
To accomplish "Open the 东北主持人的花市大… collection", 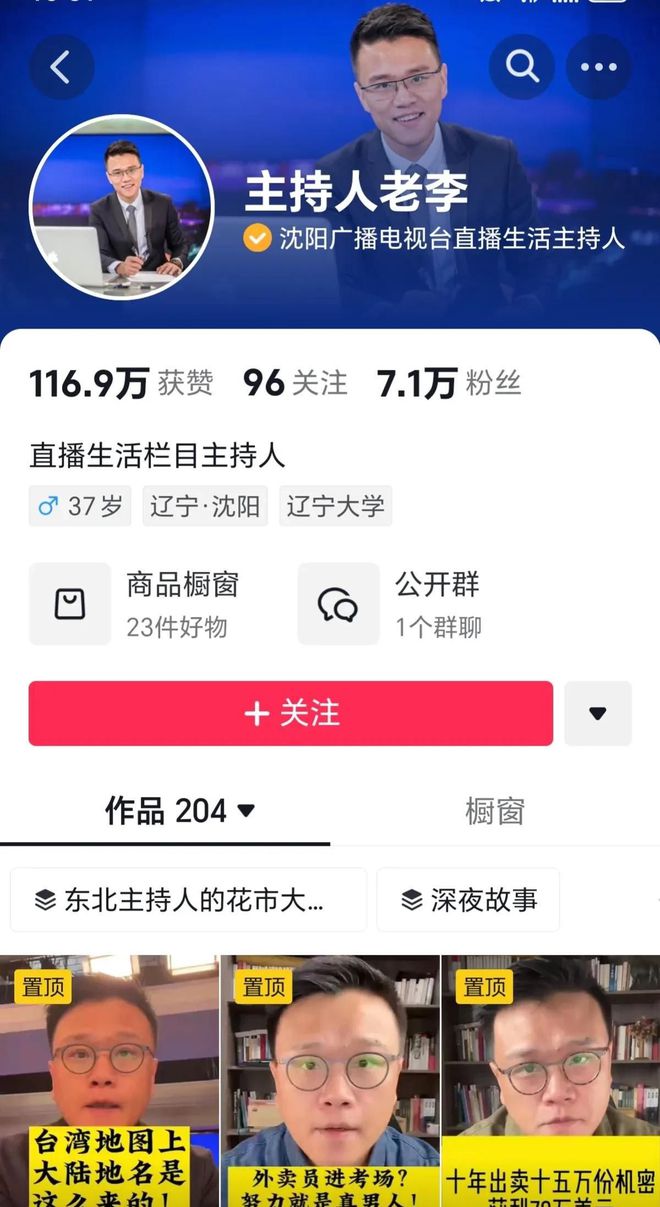I will (188, 900).
